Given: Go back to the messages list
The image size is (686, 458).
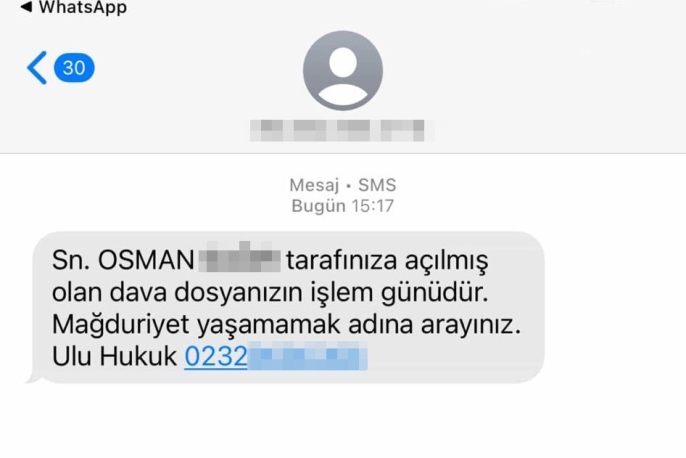Looking at the screenshot, I should [x=38, y=68].
